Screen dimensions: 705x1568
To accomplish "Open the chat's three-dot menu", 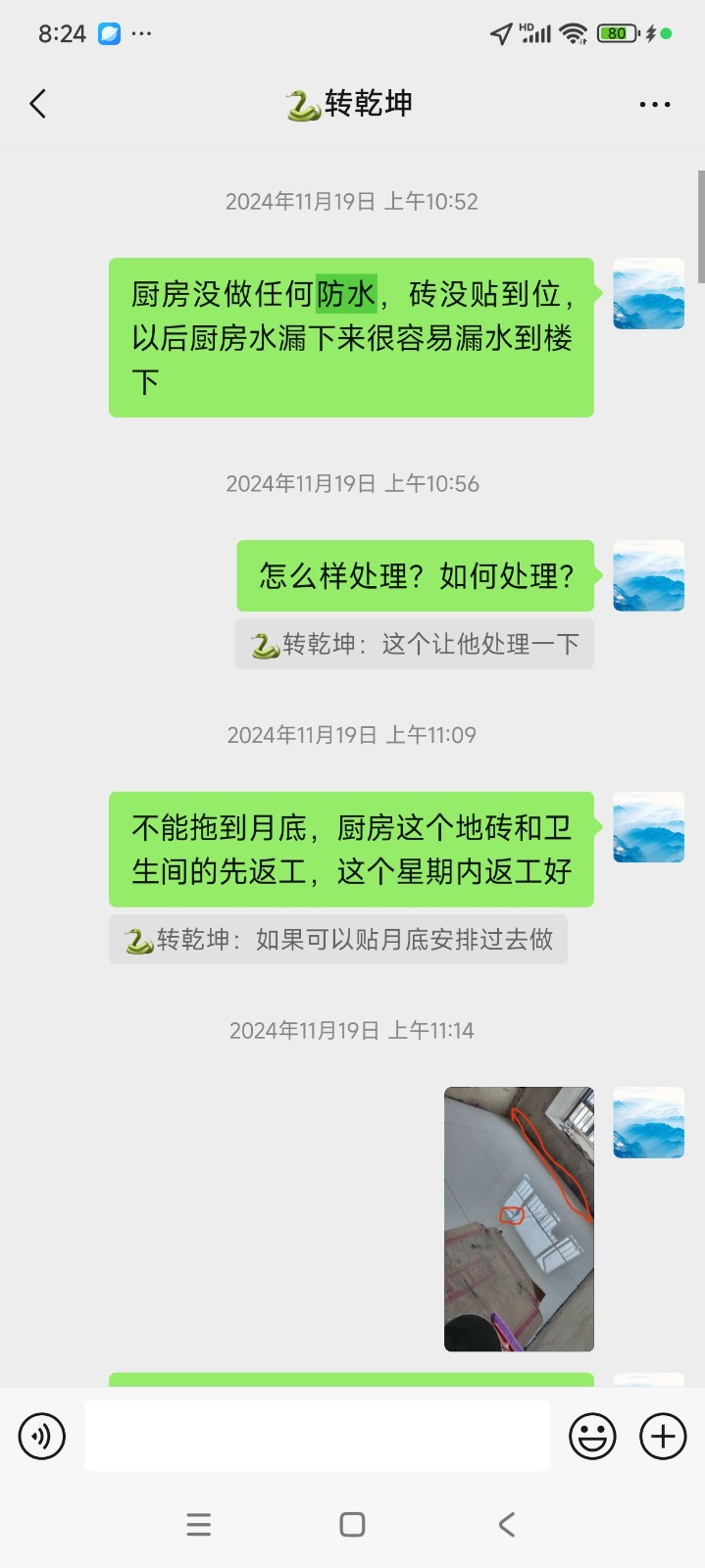I will tap(654, 104).
